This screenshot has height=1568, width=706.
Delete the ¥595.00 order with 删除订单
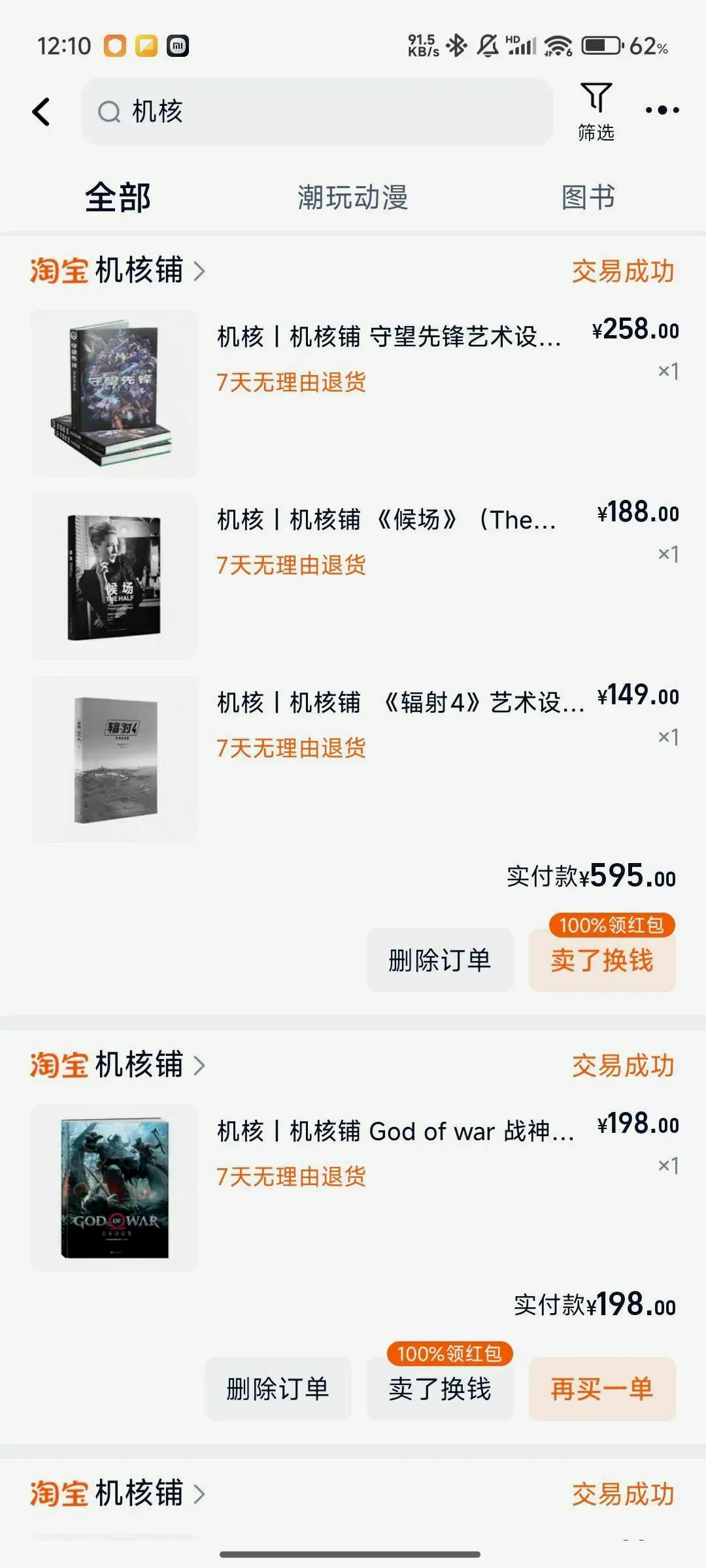point(440,960)
